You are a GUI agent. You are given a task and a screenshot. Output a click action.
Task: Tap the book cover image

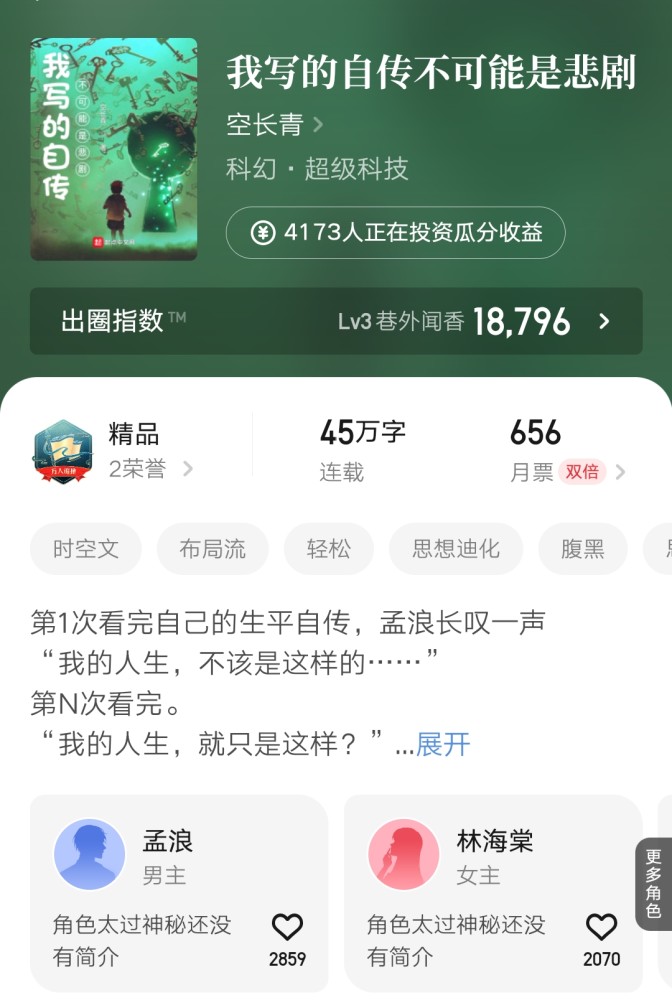[113, 149]
